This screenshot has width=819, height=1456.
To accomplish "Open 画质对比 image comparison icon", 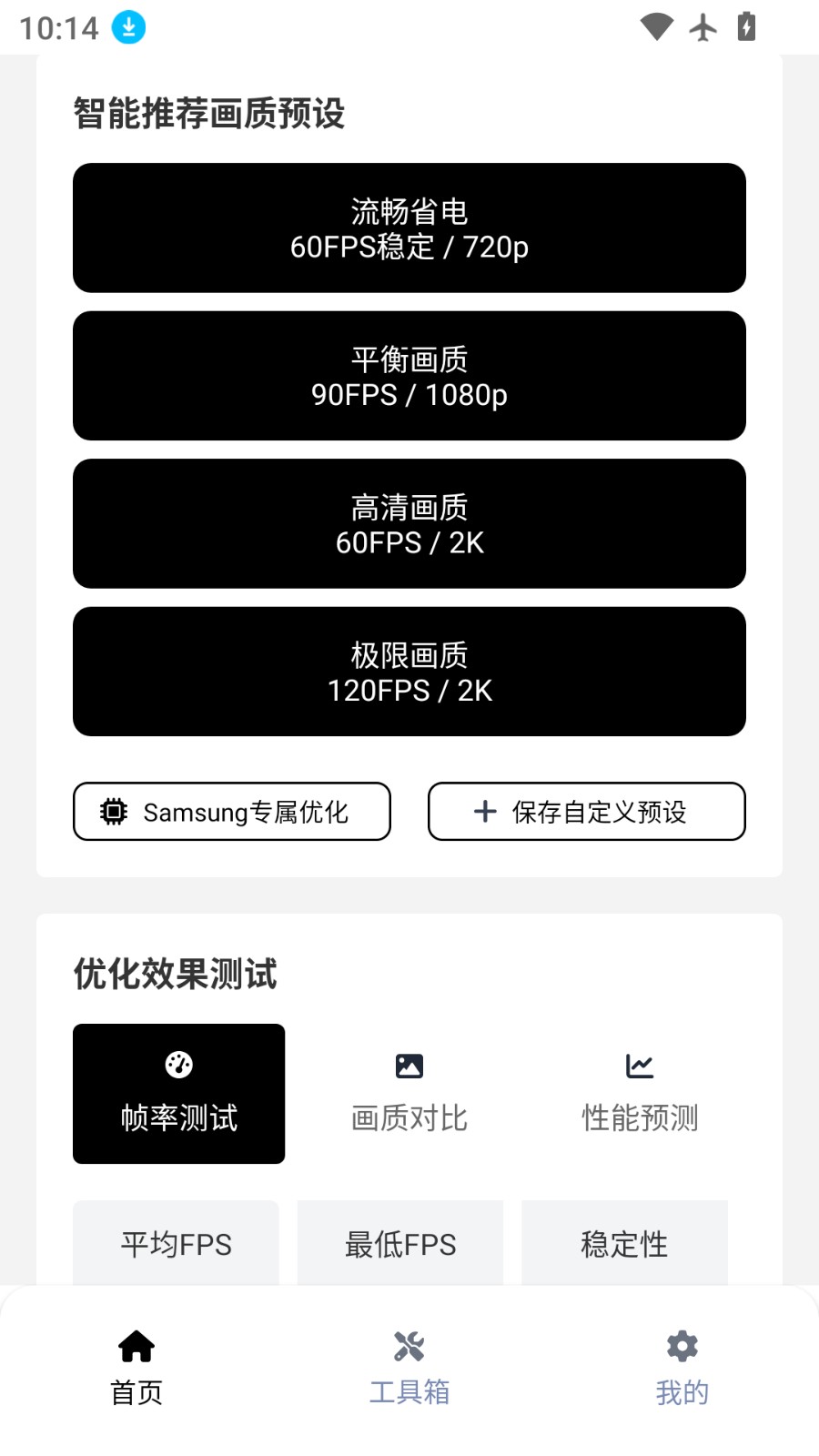I will coord(409,1065).
